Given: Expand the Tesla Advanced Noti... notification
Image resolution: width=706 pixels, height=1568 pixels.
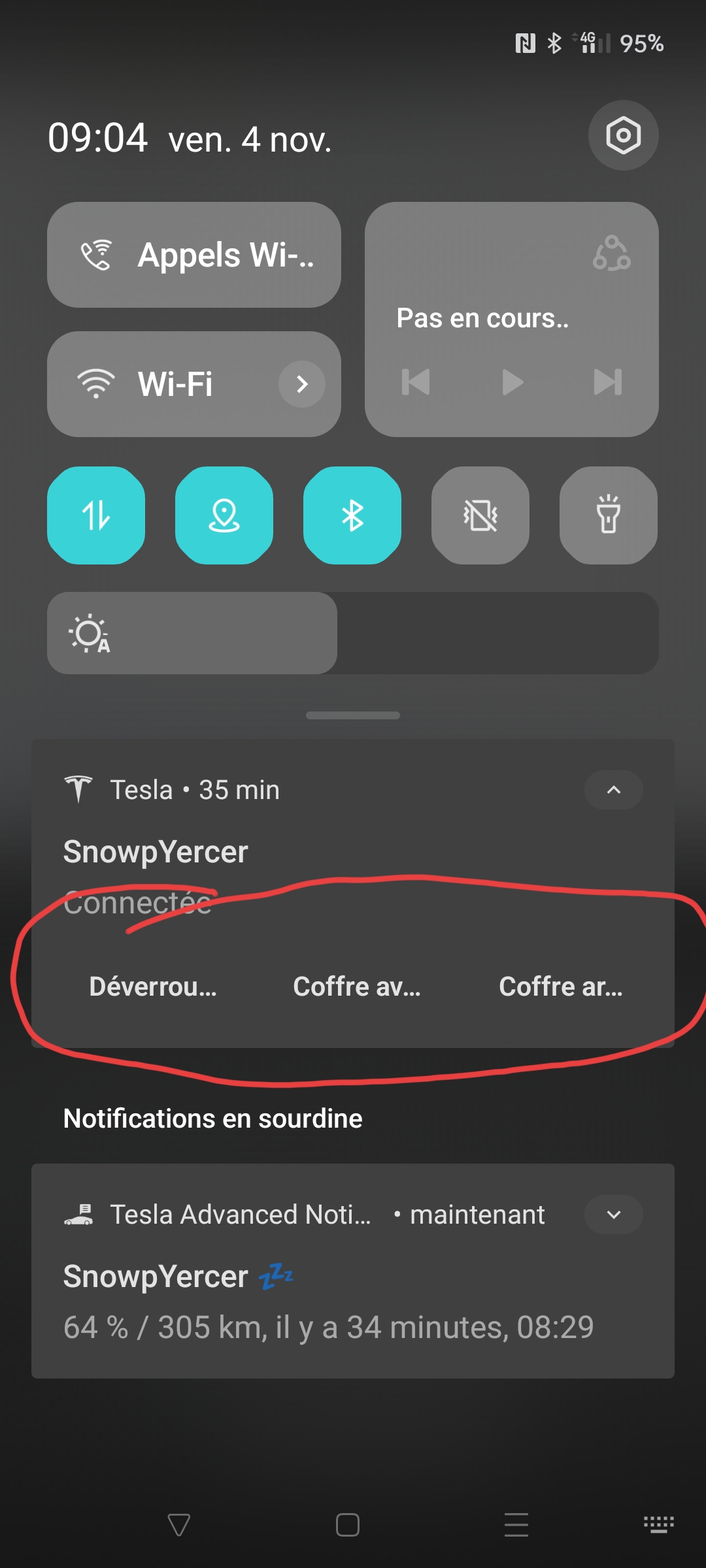Looking at the screenshot, I should point(614,1215).
